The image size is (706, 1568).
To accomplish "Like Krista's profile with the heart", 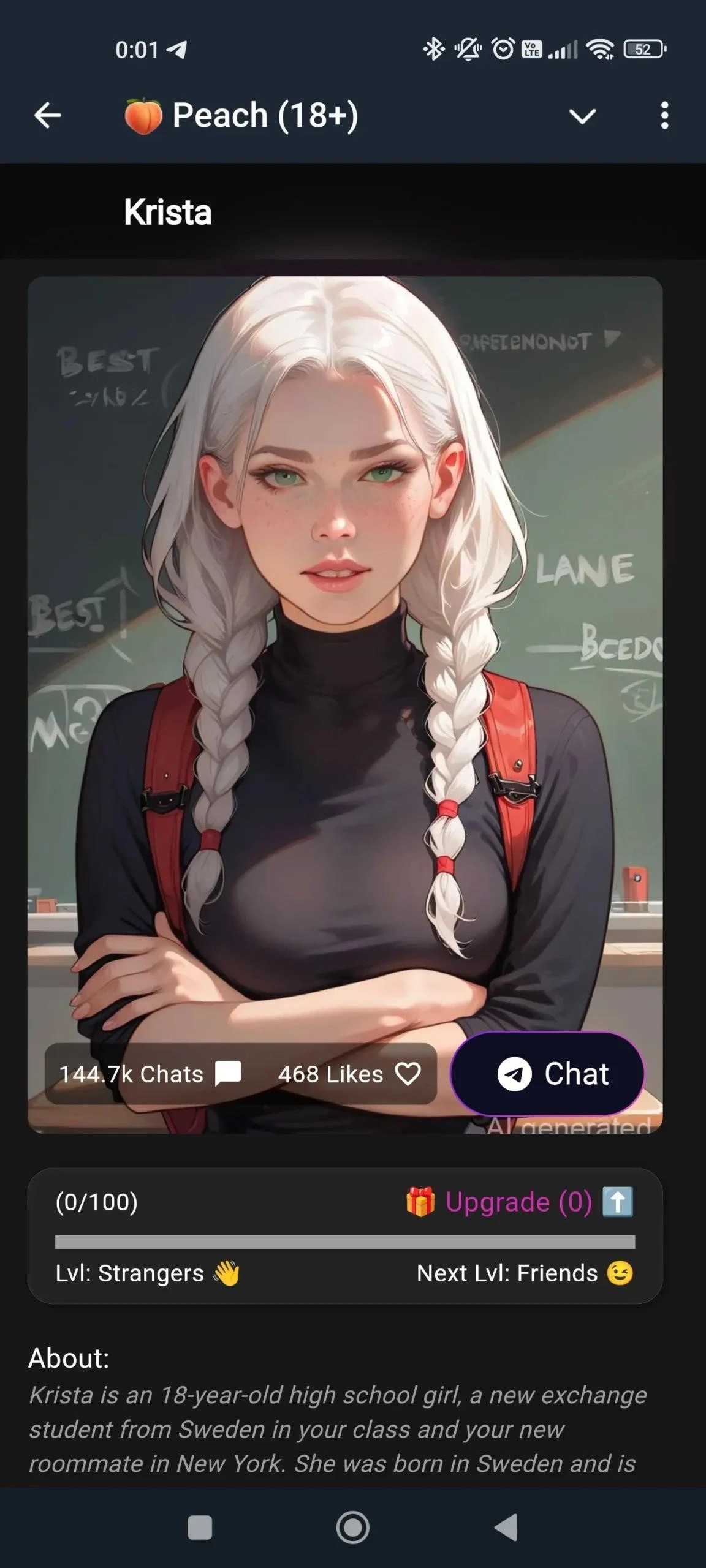I will (408, 1074).
